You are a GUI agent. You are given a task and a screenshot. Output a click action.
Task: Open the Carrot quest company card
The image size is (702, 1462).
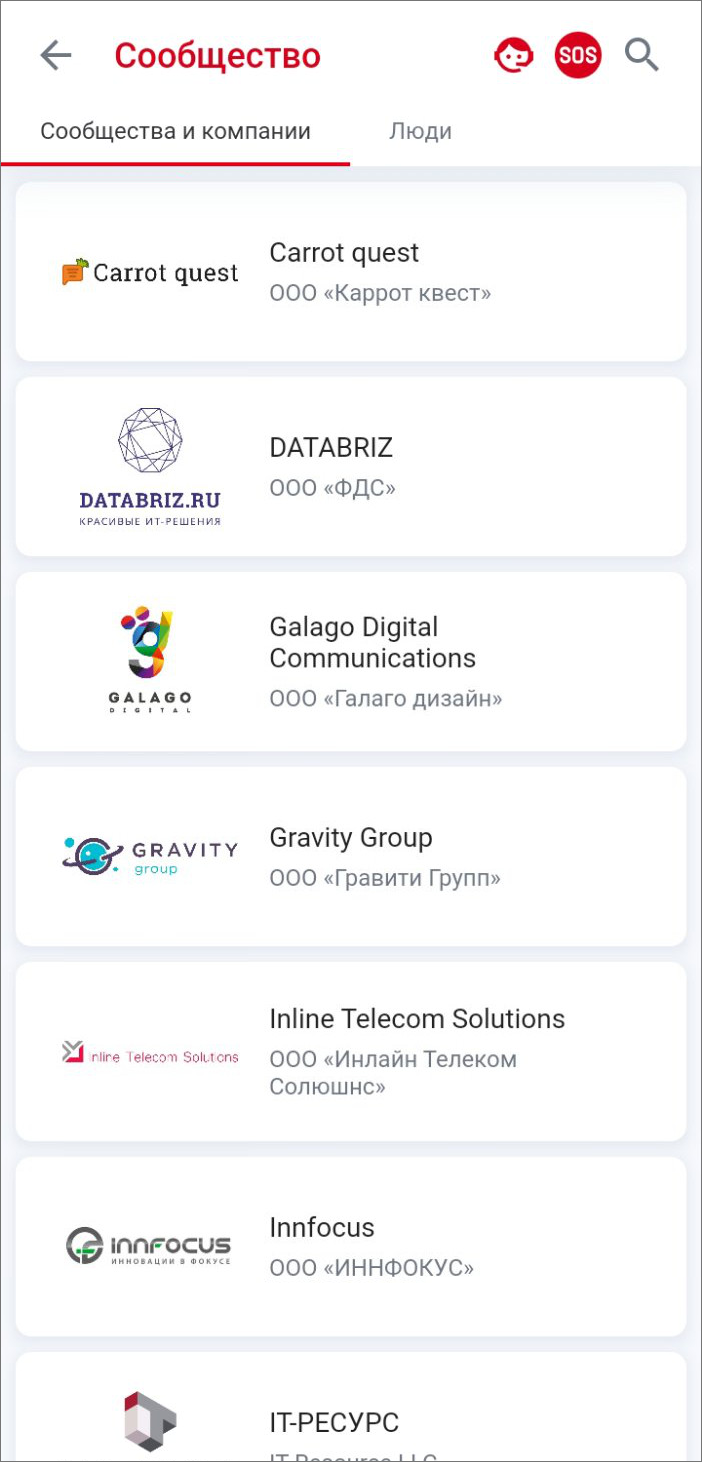[x=351, y=271]
